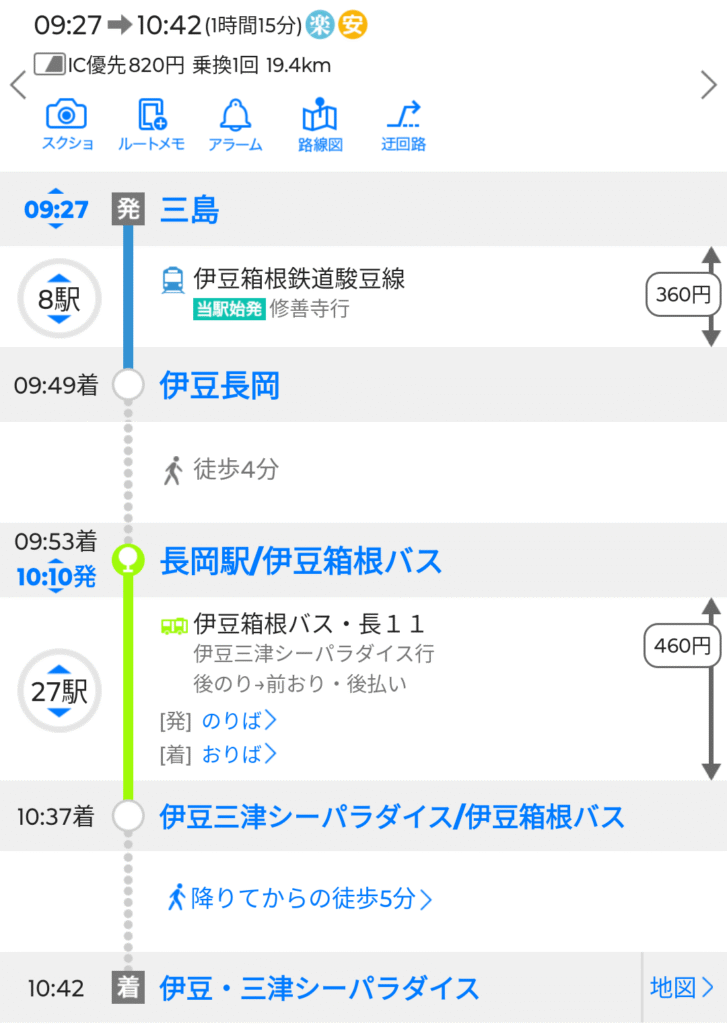Go to the previous route result
Viewport: 727px width, 1024px height.
pos(17,85)
